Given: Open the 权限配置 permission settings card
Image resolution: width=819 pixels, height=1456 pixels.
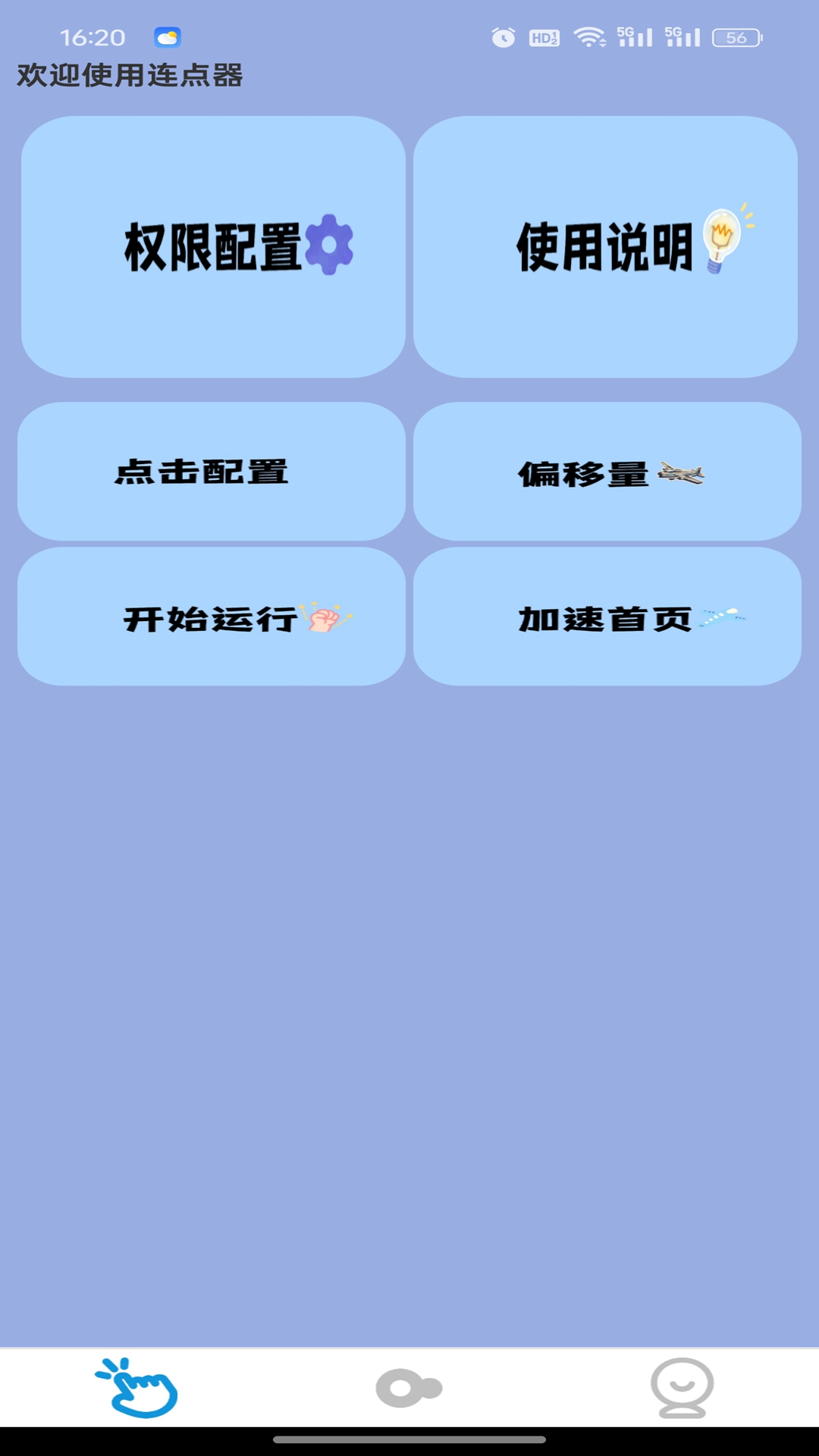Looking at the screenshot, I should point(212,246).
